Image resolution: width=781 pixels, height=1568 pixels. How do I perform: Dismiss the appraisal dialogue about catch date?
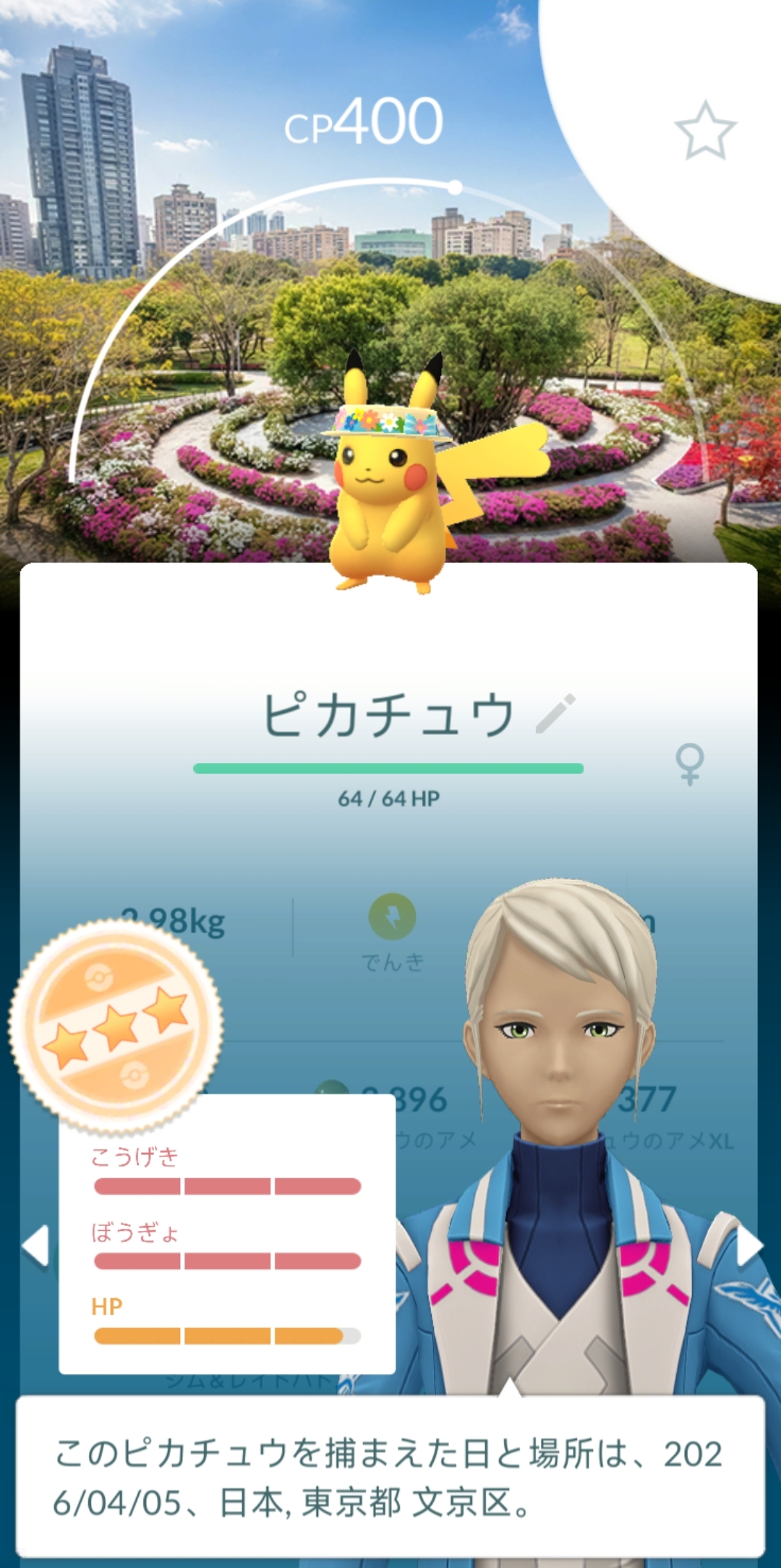pos(390,1477)
